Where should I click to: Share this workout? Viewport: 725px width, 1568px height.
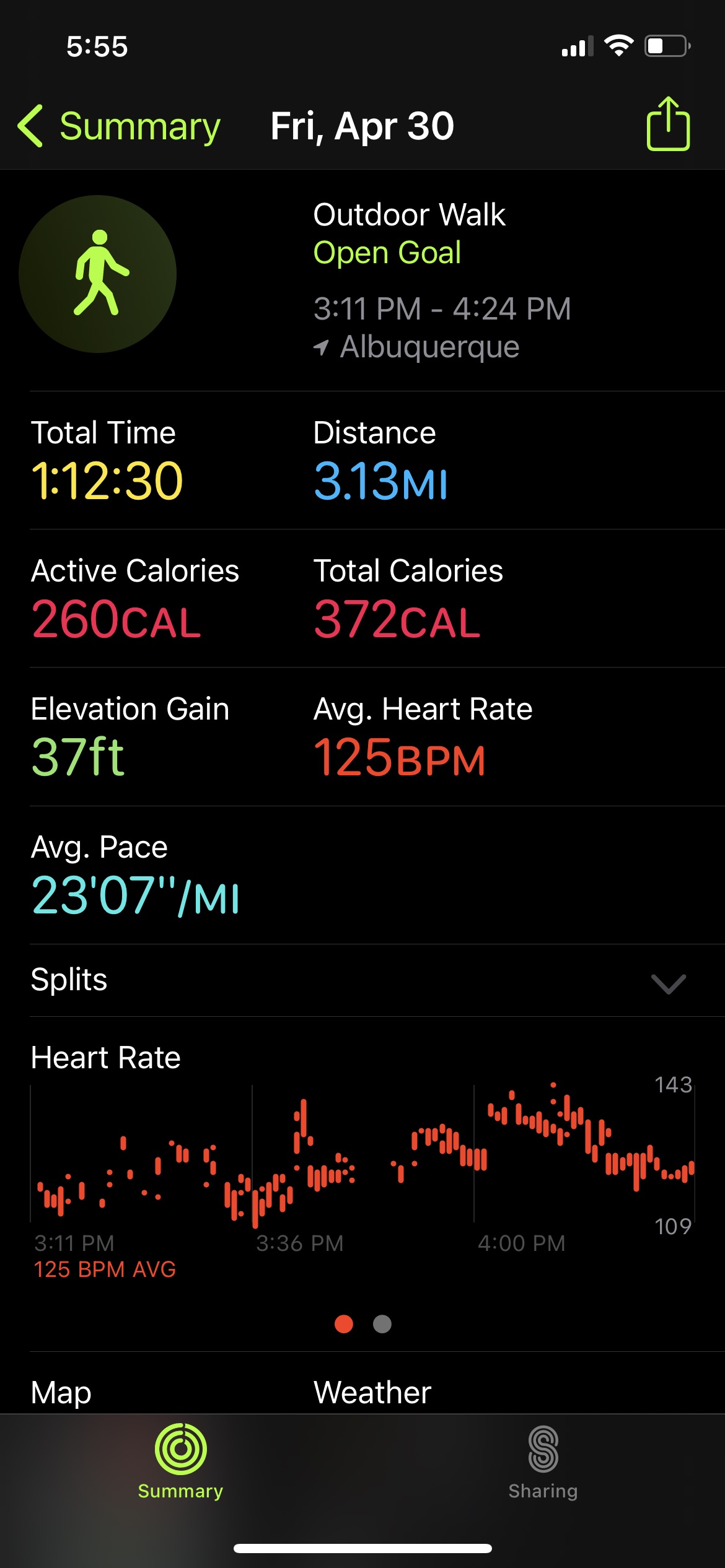pyautogui.click(x=668, y=124)
